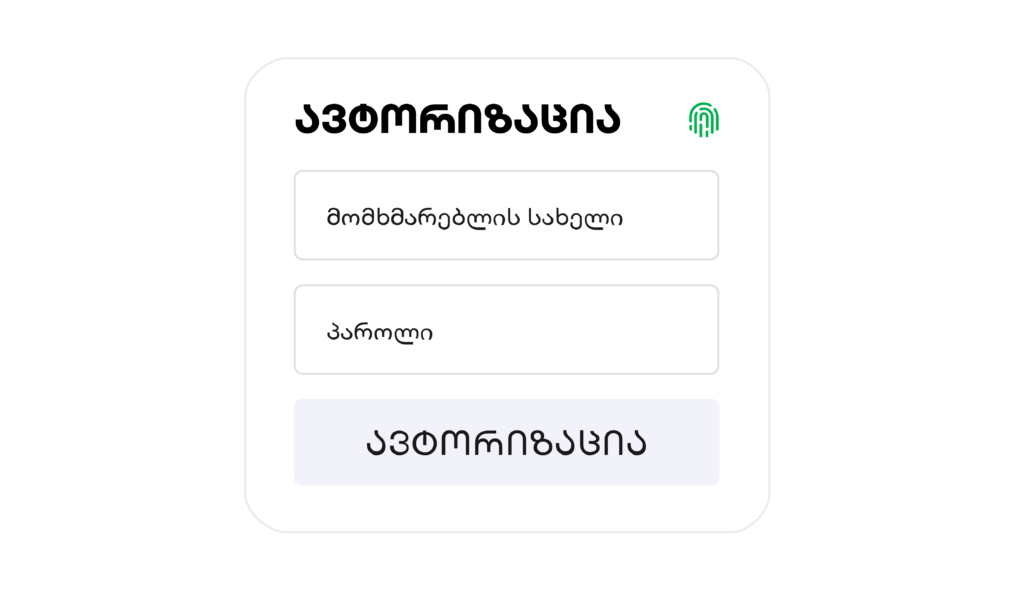Image resolution: width=1024 pixels, height=597 pixels.
Task: Select the პაროლი password field
Action: tap(506, 330)
